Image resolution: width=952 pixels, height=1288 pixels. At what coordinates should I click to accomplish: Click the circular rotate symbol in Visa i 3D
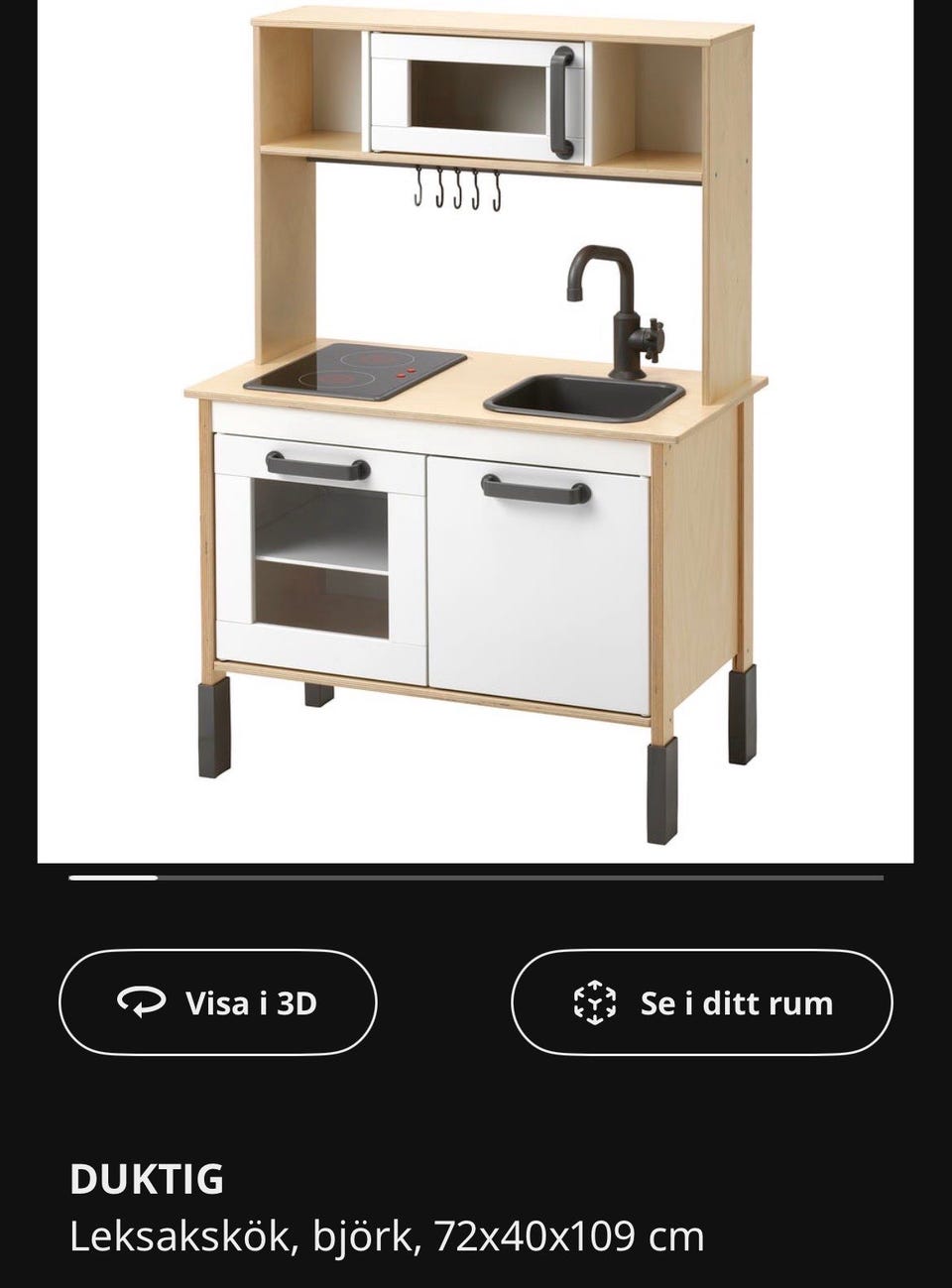[142, 1002]
